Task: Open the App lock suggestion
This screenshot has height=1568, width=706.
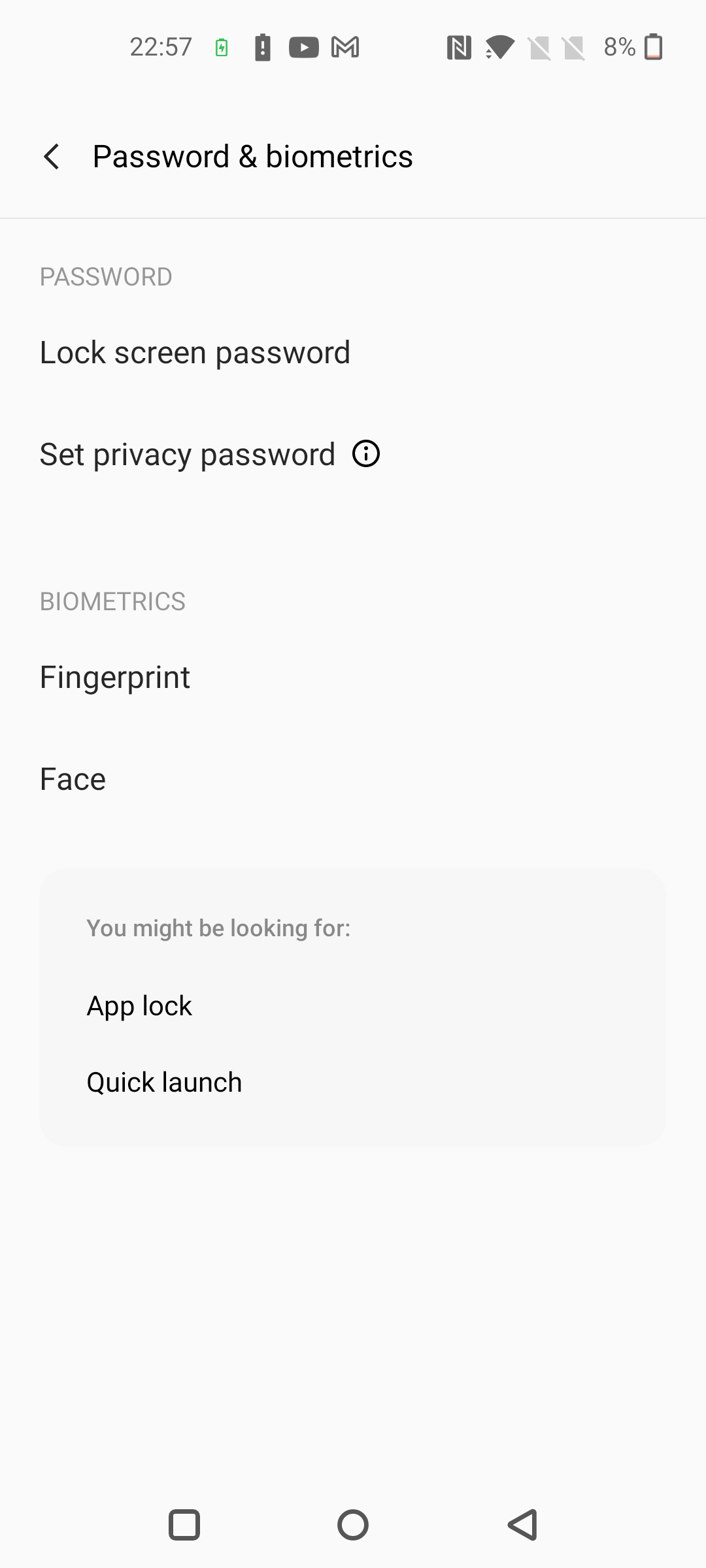Action: 353,1005
